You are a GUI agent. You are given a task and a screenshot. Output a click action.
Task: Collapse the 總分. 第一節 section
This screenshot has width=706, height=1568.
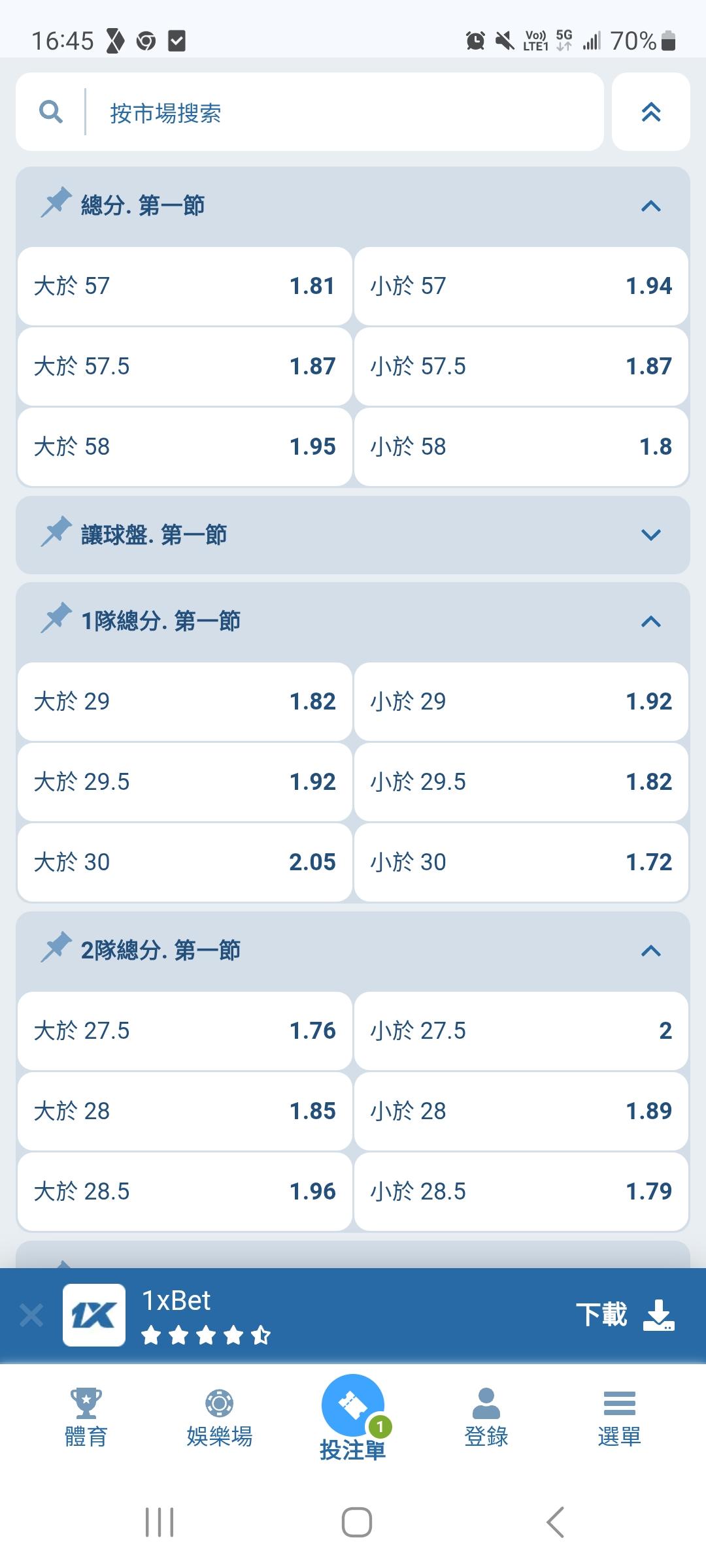[x=651, y=206]
